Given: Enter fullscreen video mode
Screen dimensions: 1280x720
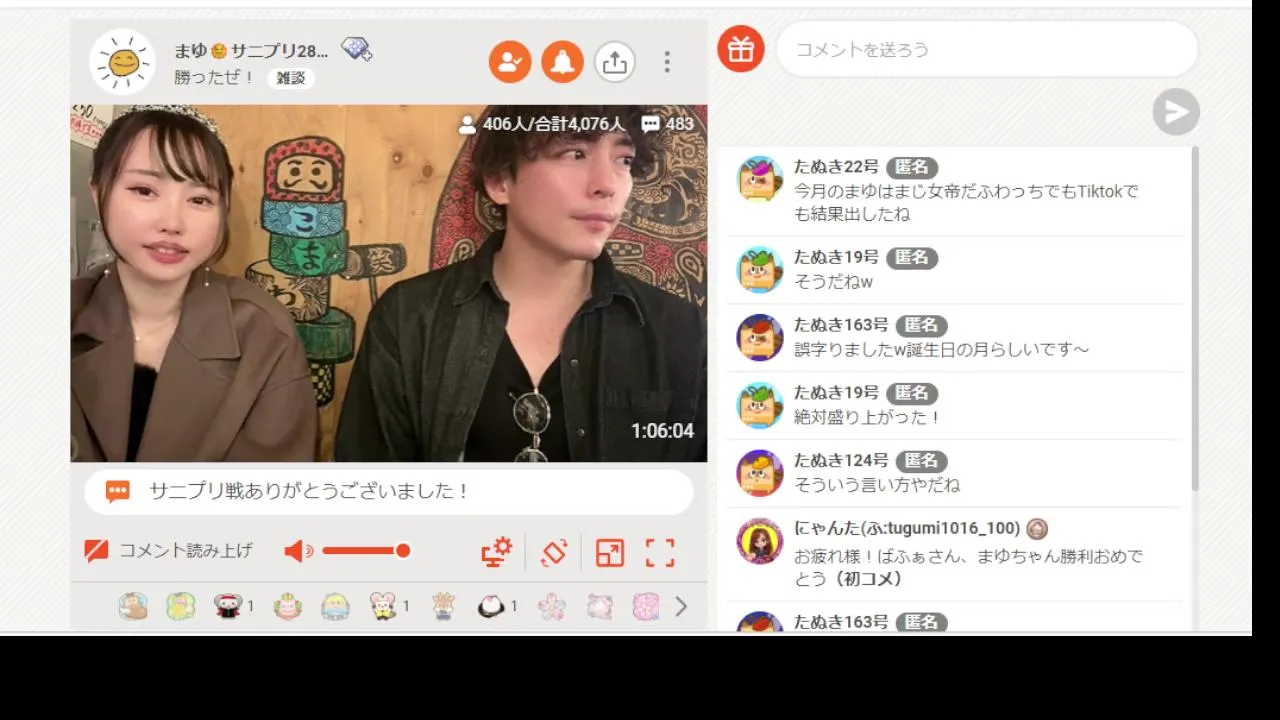Looking at the screenshot, I should (x=660, y=552).
